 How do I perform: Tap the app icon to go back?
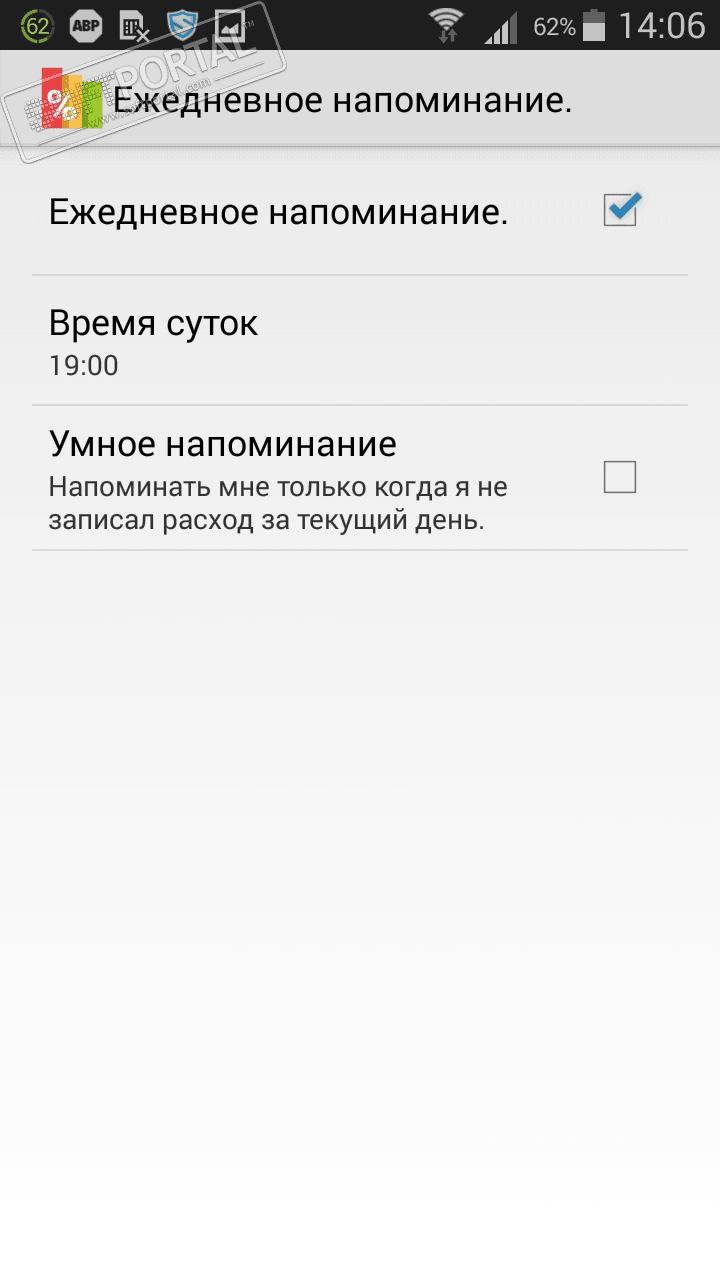pos(70,100)
